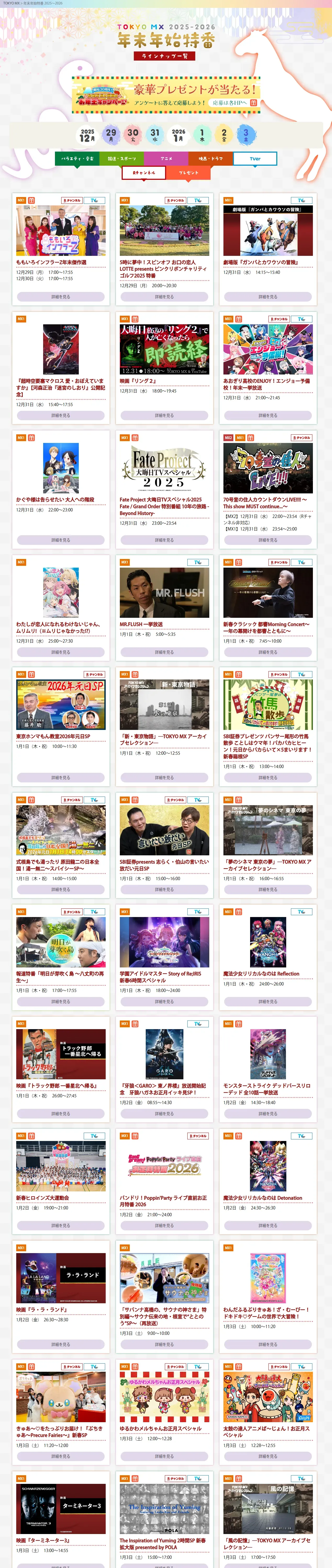Open the 豪華プレゼント campaign banner
This screenshot has height=1568, width=332.
[166, 95]
